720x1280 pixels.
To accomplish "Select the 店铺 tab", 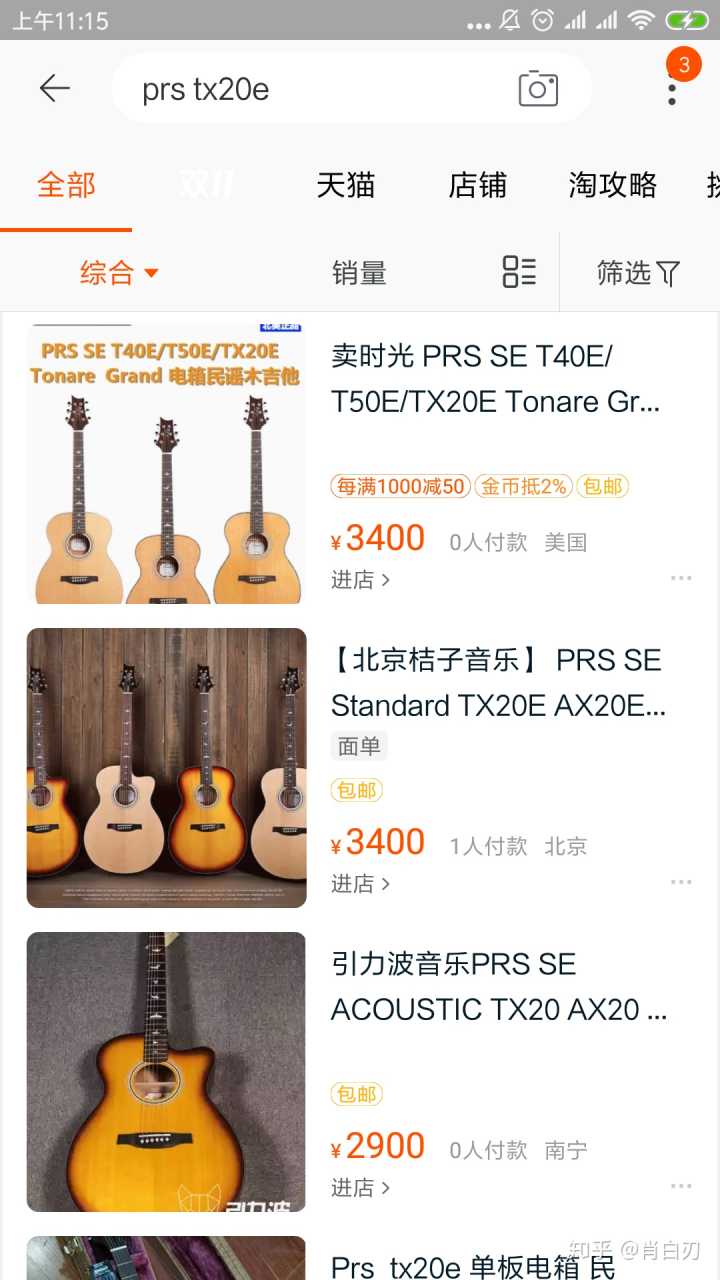I will click(477, 185).
